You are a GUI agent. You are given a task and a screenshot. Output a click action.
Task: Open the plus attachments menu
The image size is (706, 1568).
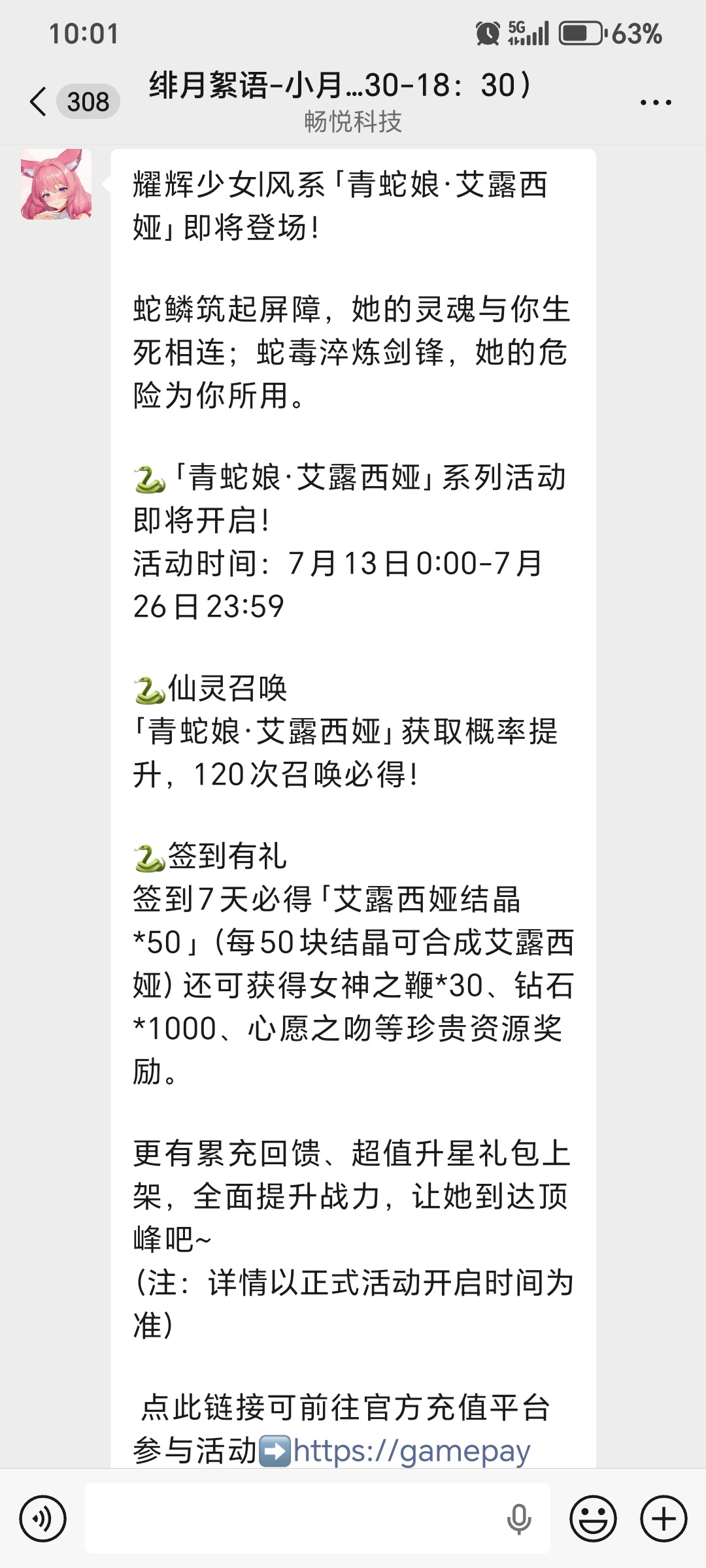pyautogui.click(x=664, y=1519)
